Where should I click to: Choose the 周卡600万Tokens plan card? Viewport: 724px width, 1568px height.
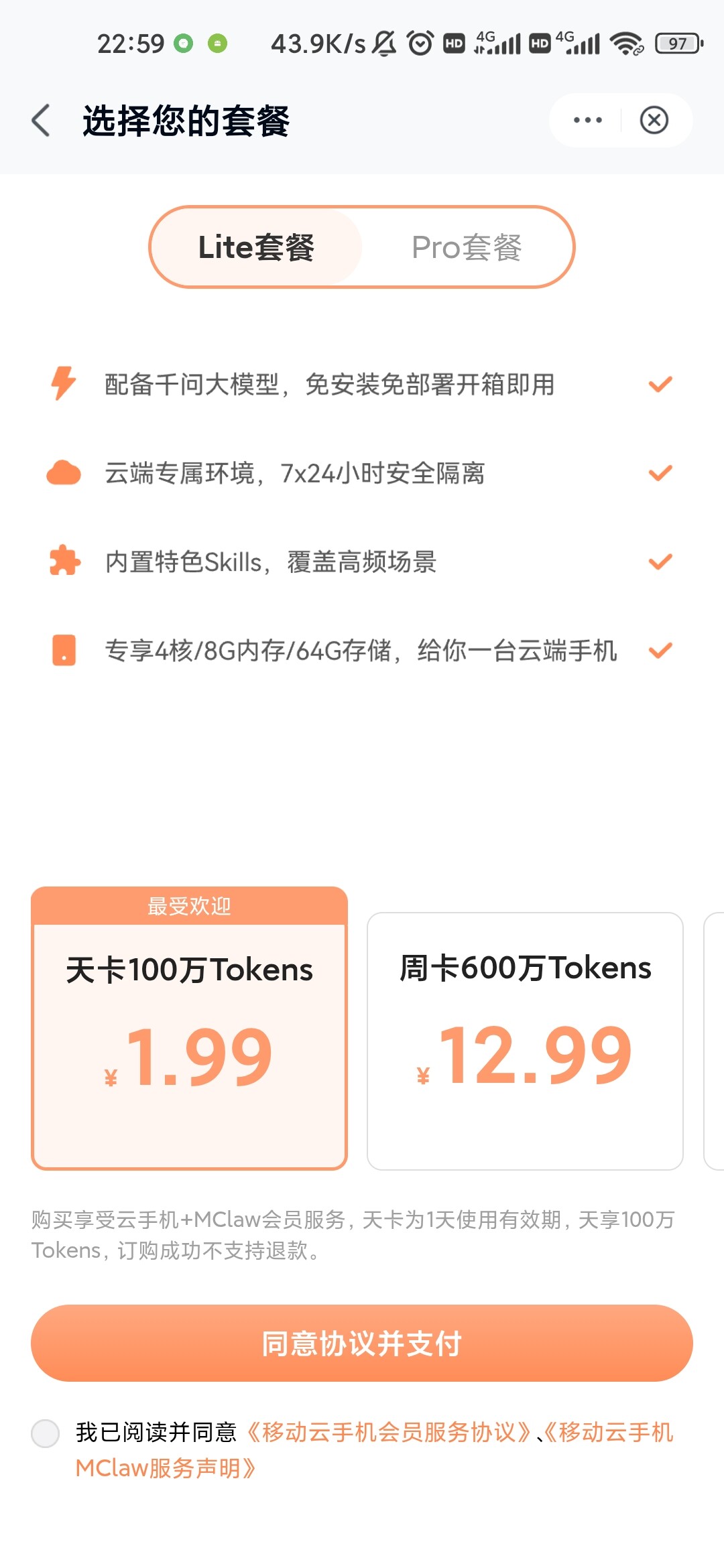click(525, 1041)
